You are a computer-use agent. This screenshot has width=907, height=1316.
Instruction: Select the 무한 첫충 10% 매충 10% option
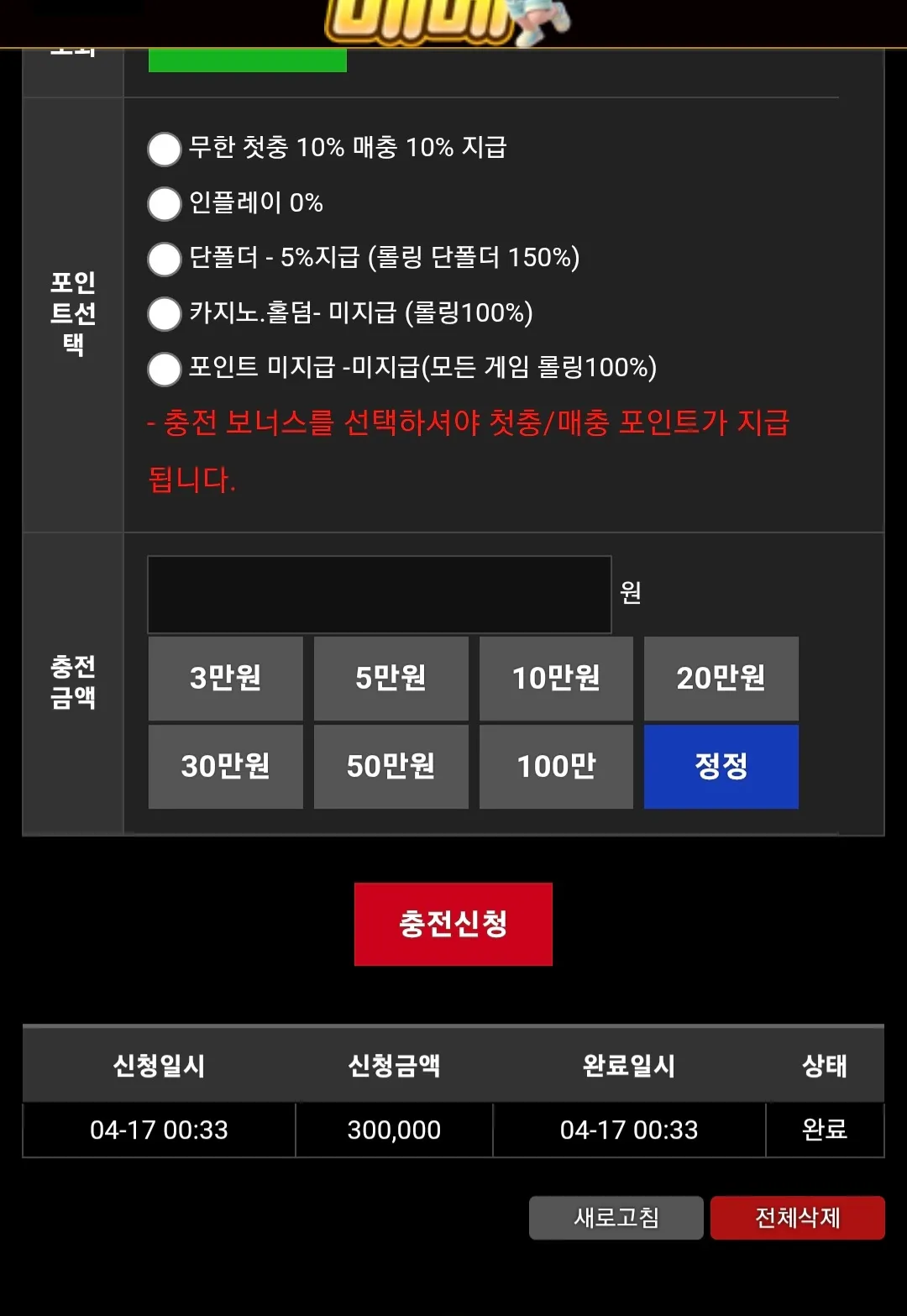coord(165,149)
